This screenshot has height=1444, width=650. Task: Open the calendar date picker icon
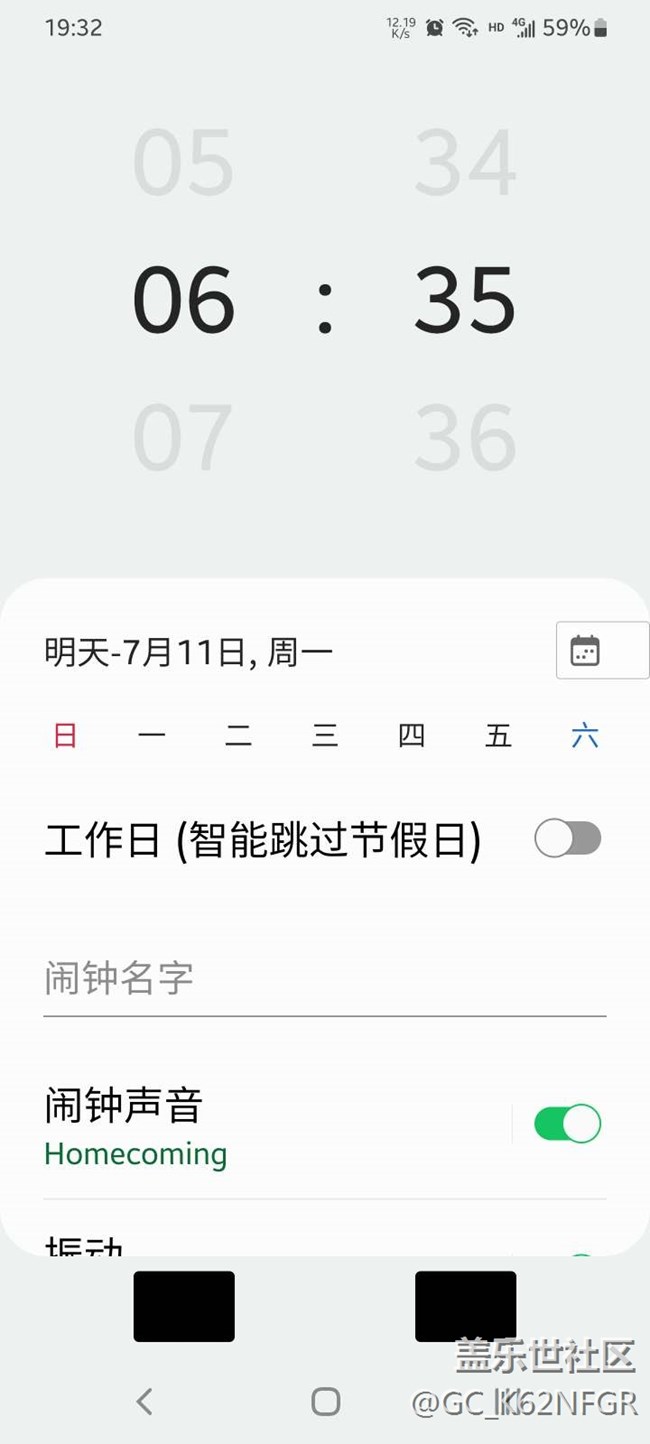pyautogui.click(x=586, y=651)
